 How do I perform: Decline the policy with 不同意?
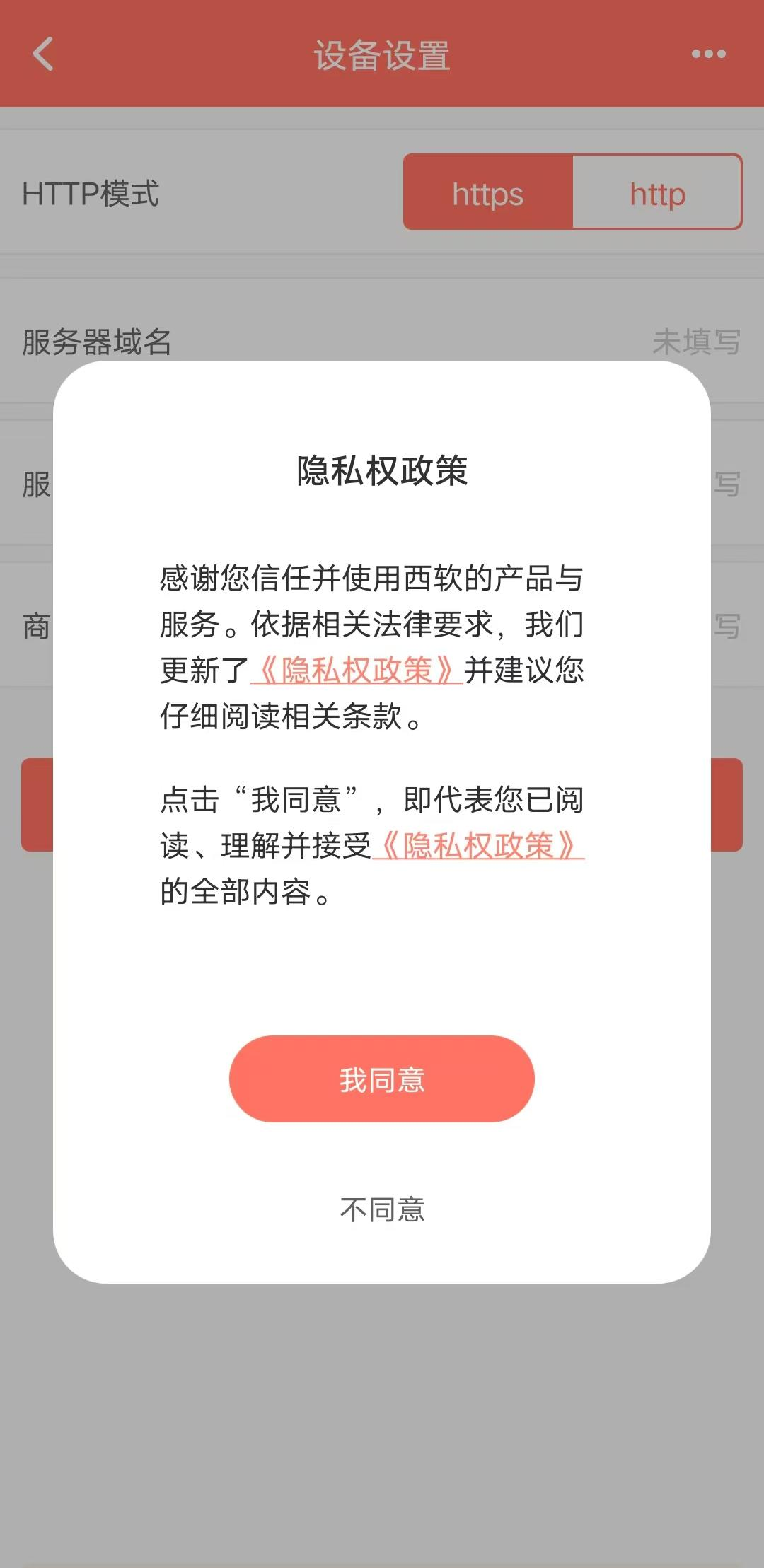(382, 1209)
